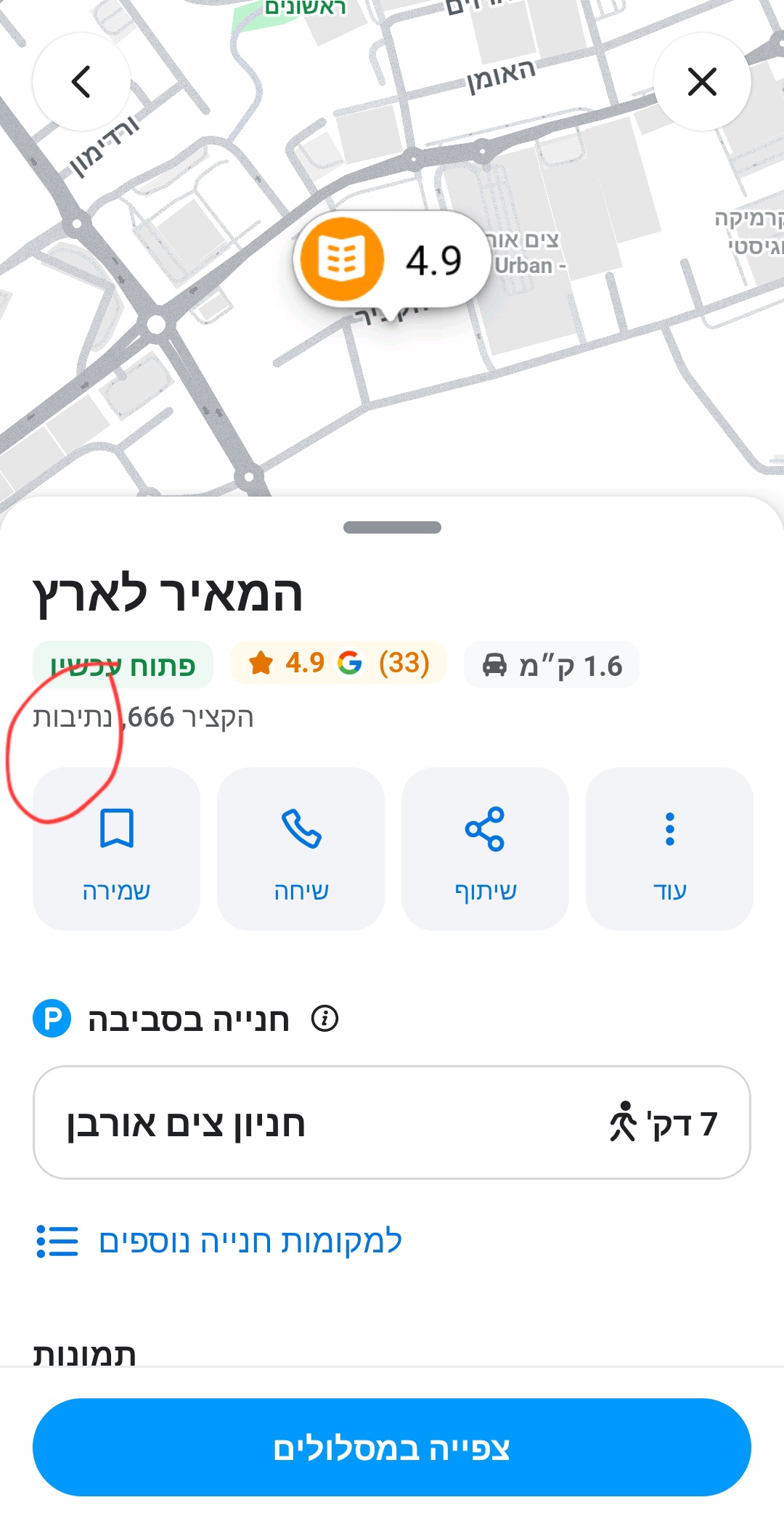Show info about חנייה בסביבה
This screenshot has height=1529, width=784.
324,1019
